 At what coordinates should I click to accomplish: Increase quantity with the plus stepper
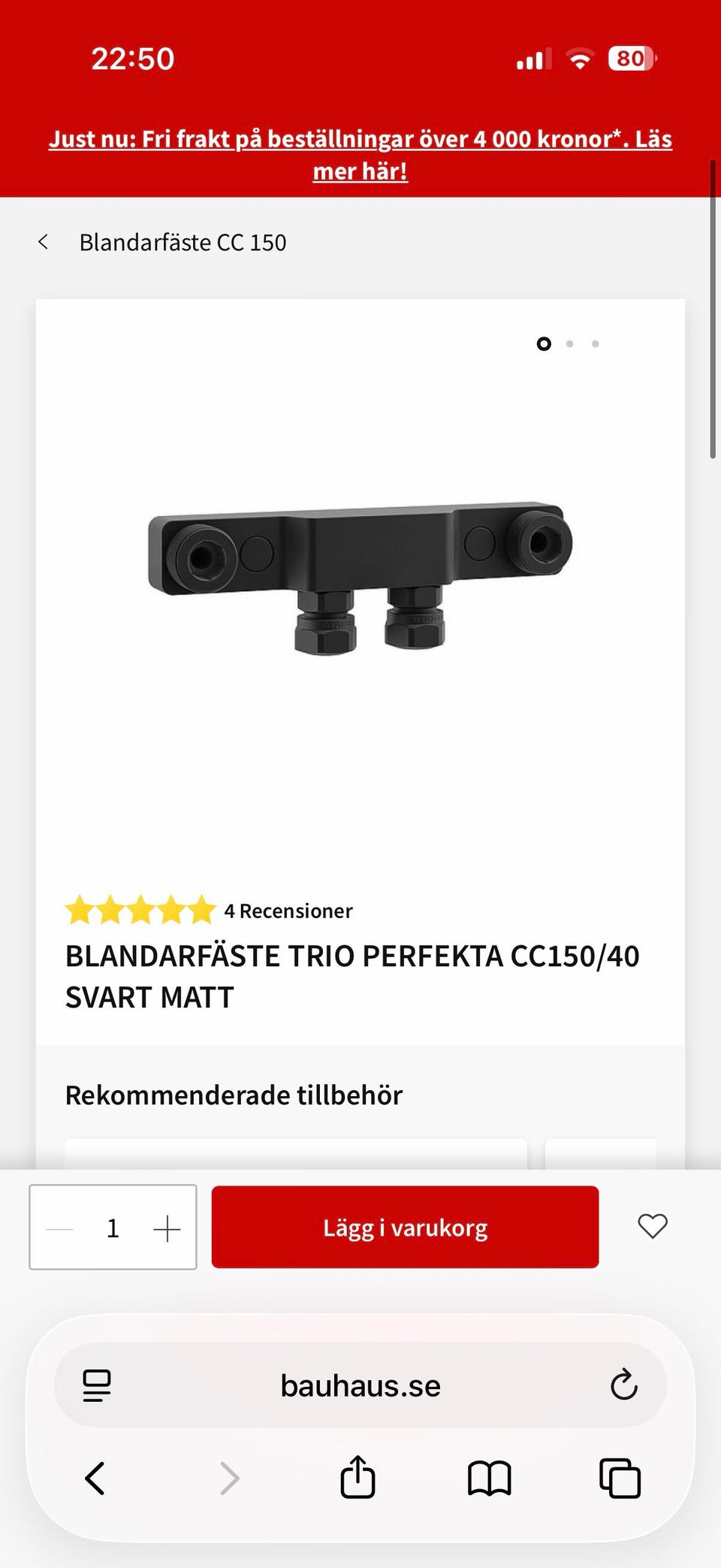pyautogui.click(x=167, y=1228)
